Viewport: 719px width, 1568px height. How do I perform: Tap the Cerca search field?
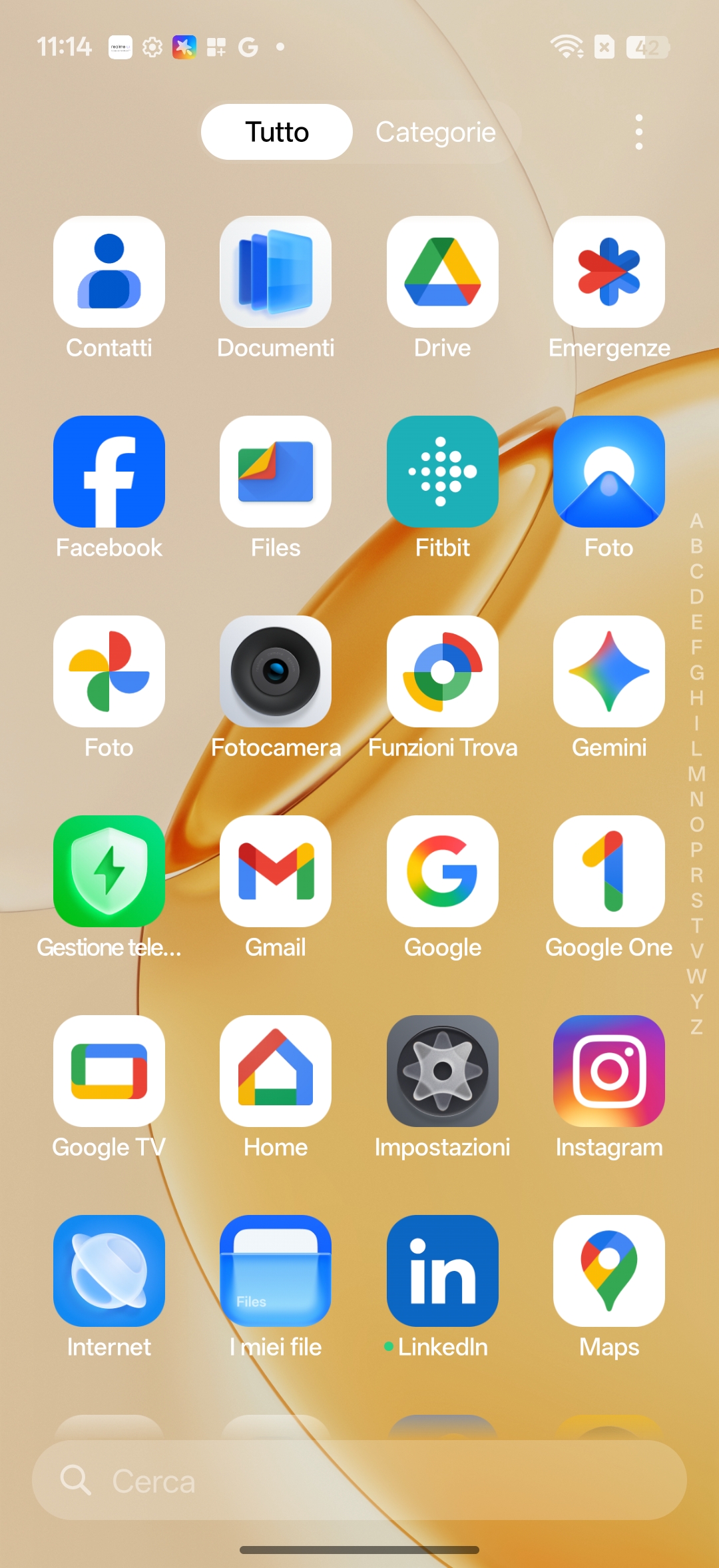(x=359, y=1480)
